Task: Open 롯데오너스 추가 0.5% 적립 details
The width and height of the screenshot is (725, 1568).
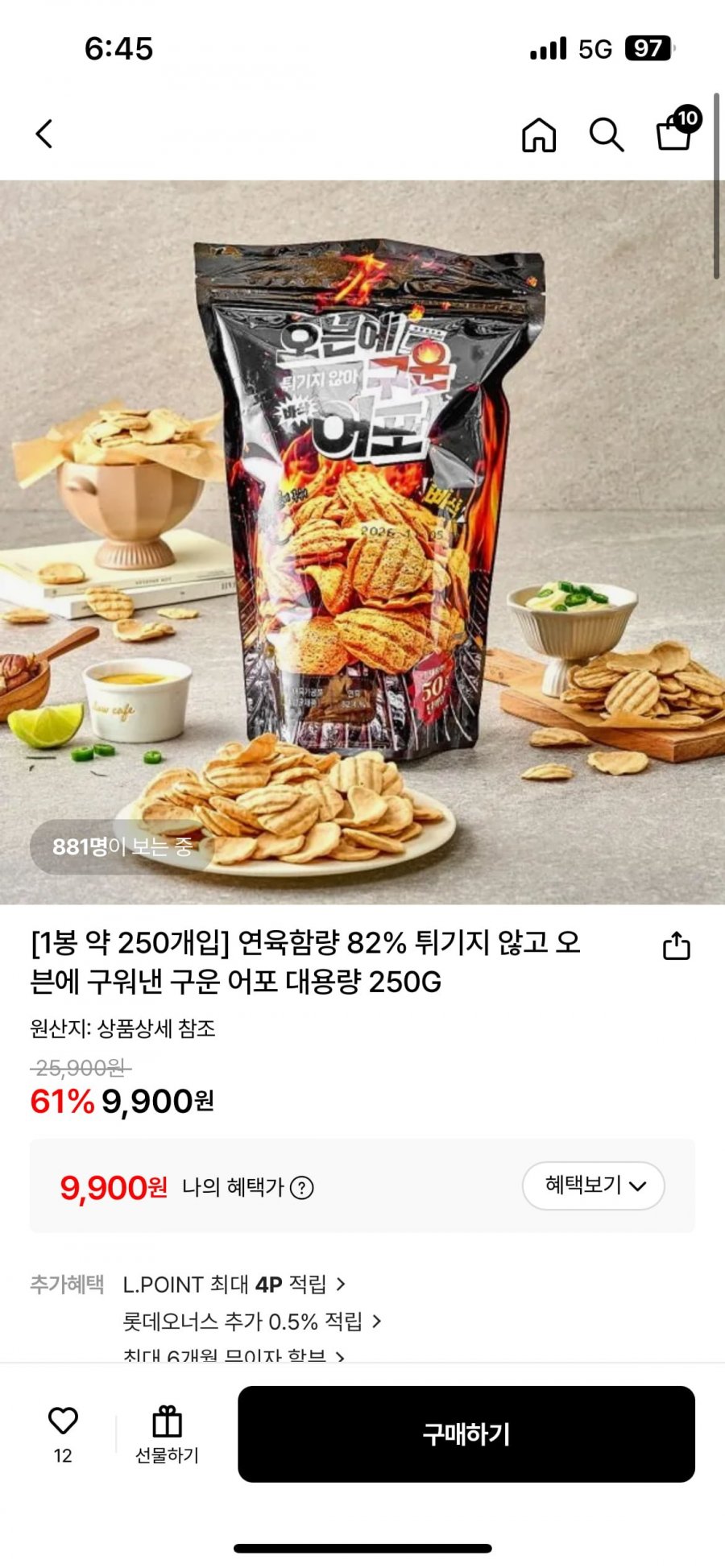Action: (251, 1322)
